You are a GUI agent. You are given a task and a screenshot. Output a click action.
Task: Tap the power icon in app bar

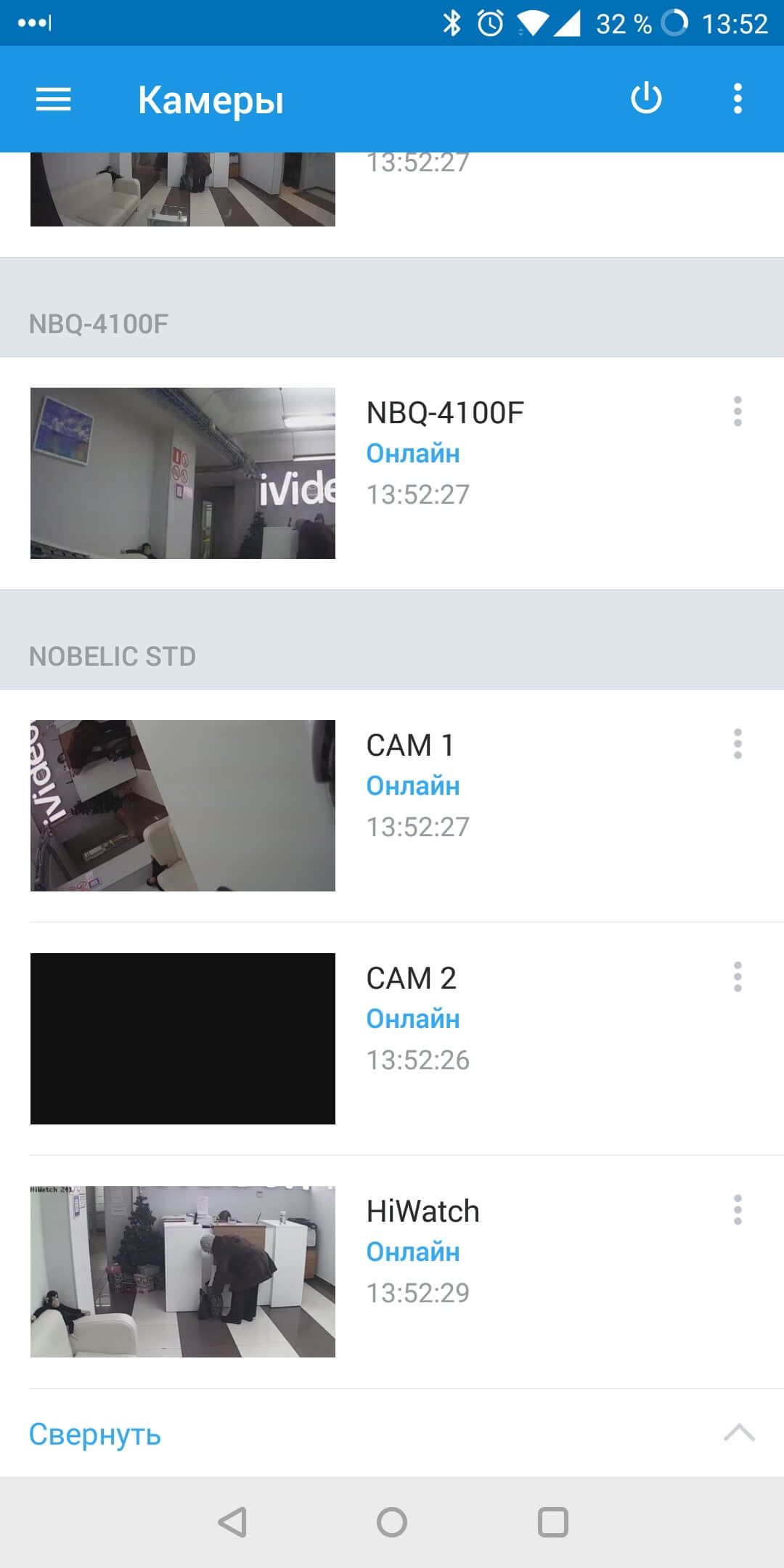646,99
